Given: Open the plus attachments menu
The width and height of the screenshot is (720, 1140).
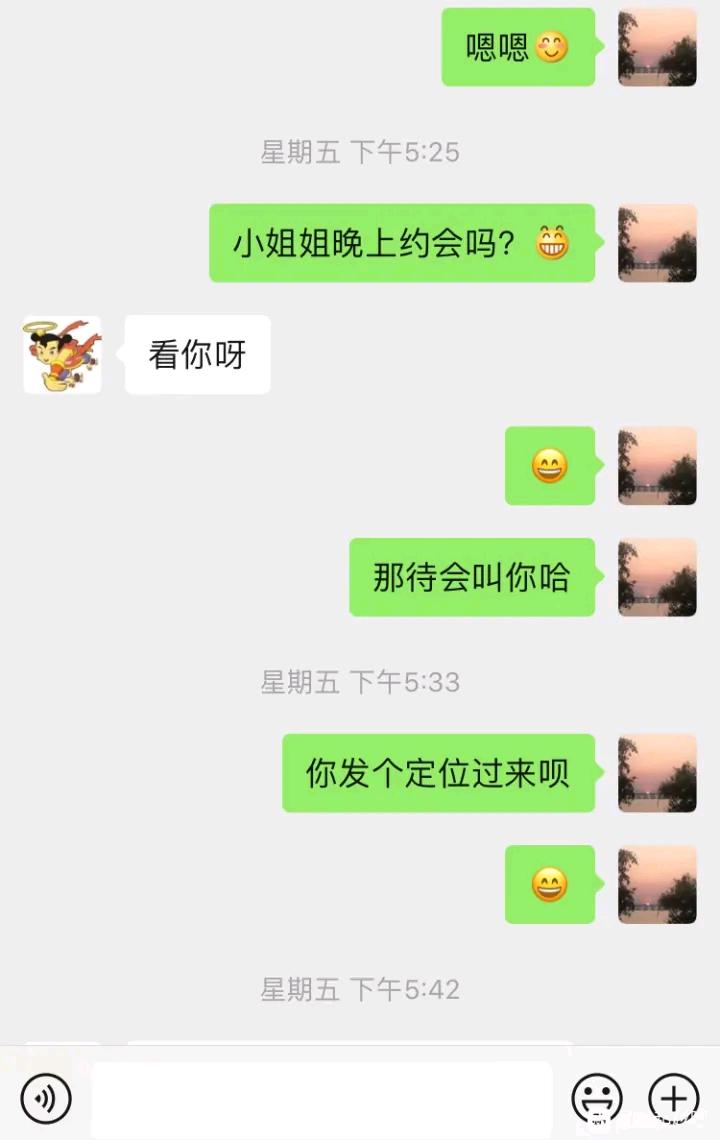Looking at the screenshot, I should coord(674,1099).
